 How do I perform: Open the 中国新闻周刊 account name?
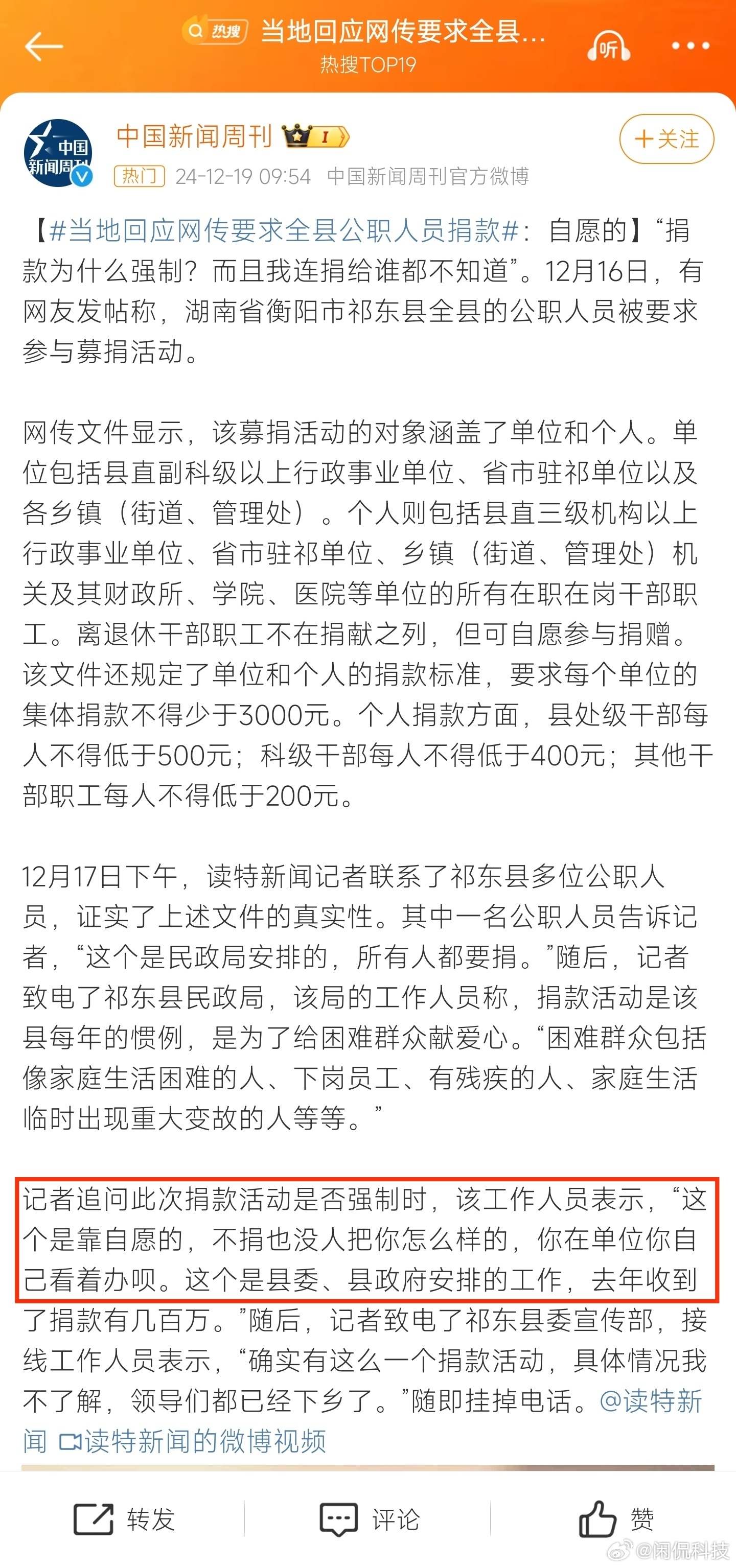(x=194, y=136)
